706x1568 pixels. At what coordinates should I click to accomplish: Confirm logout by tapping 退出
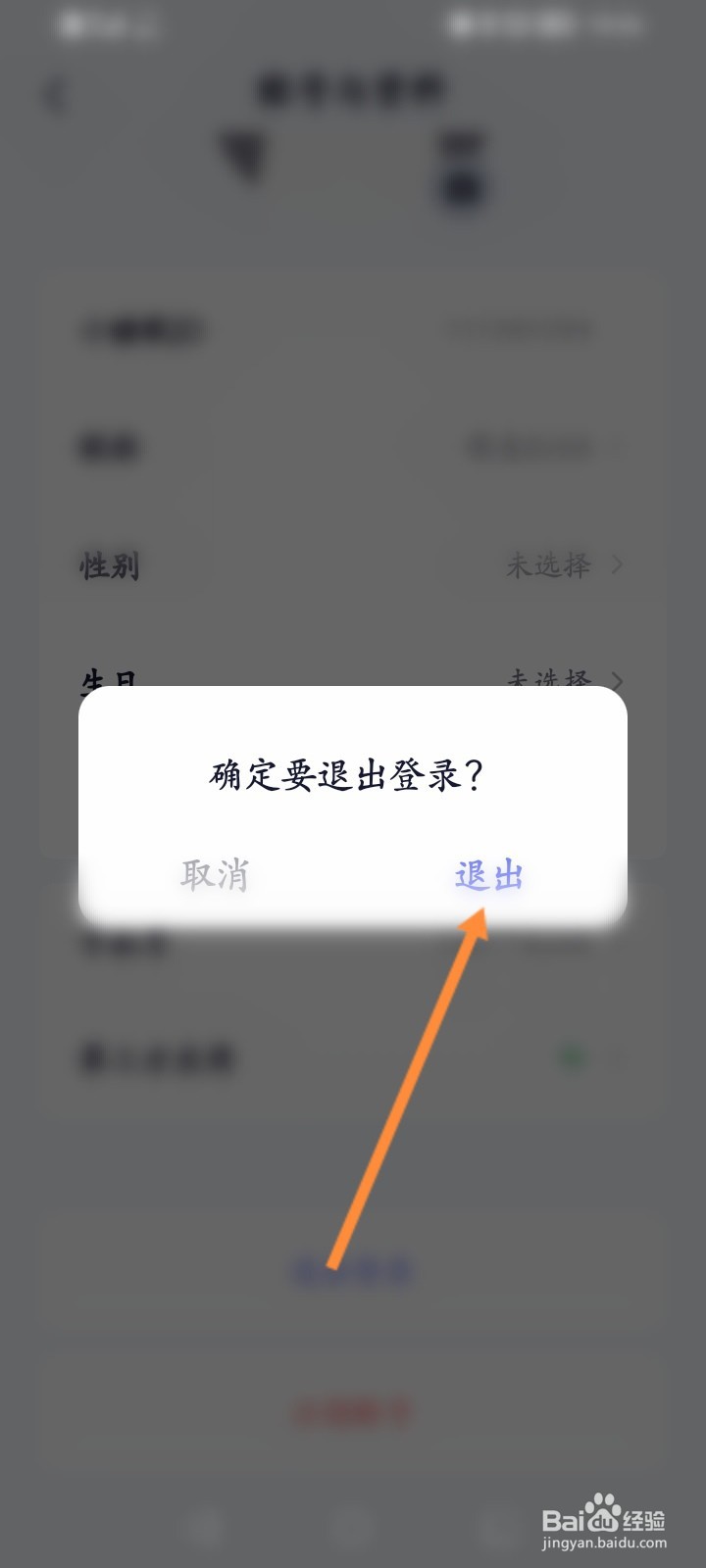489,875
